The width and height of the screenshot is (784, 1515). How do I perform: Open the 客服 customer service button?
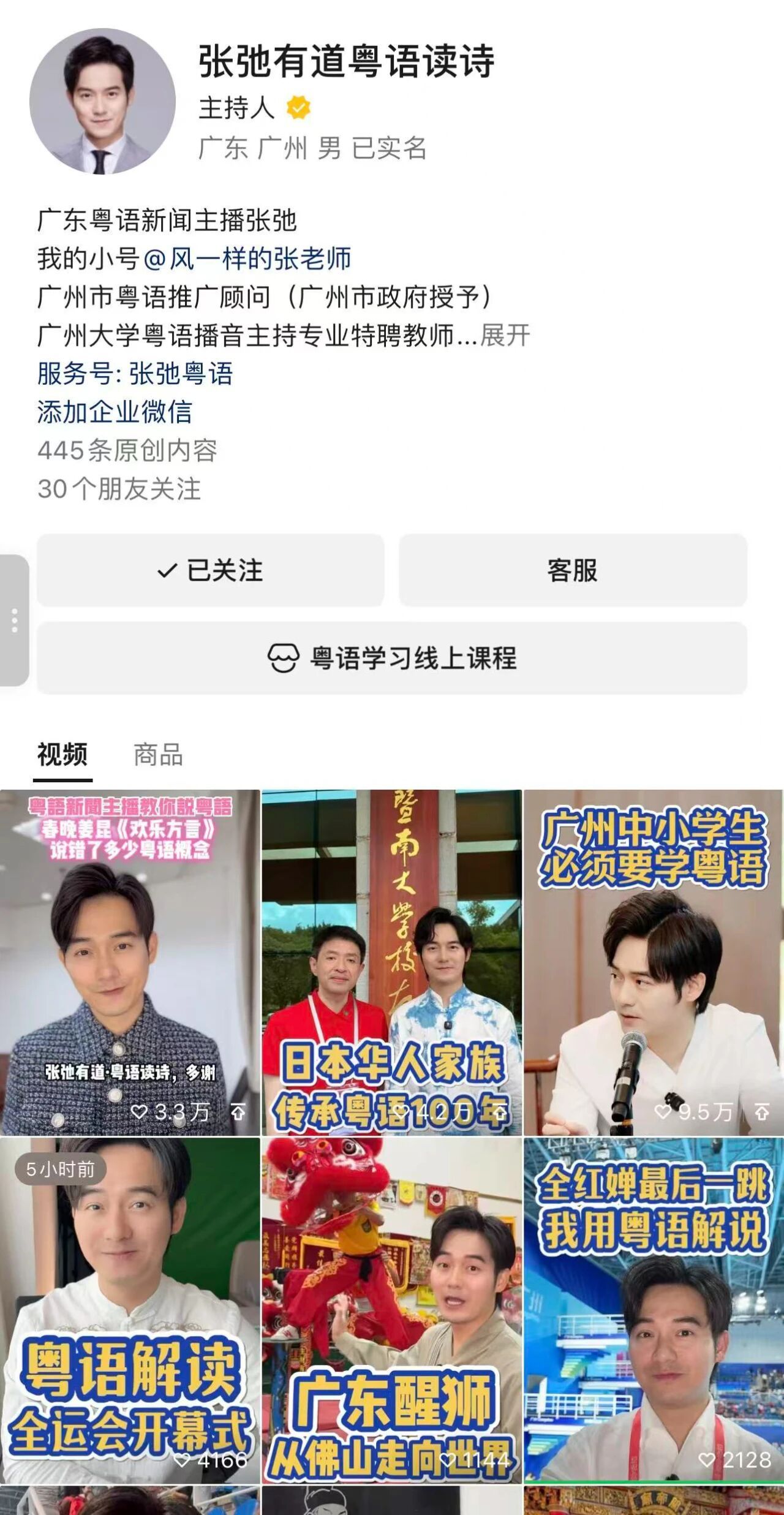coord(573,570)
